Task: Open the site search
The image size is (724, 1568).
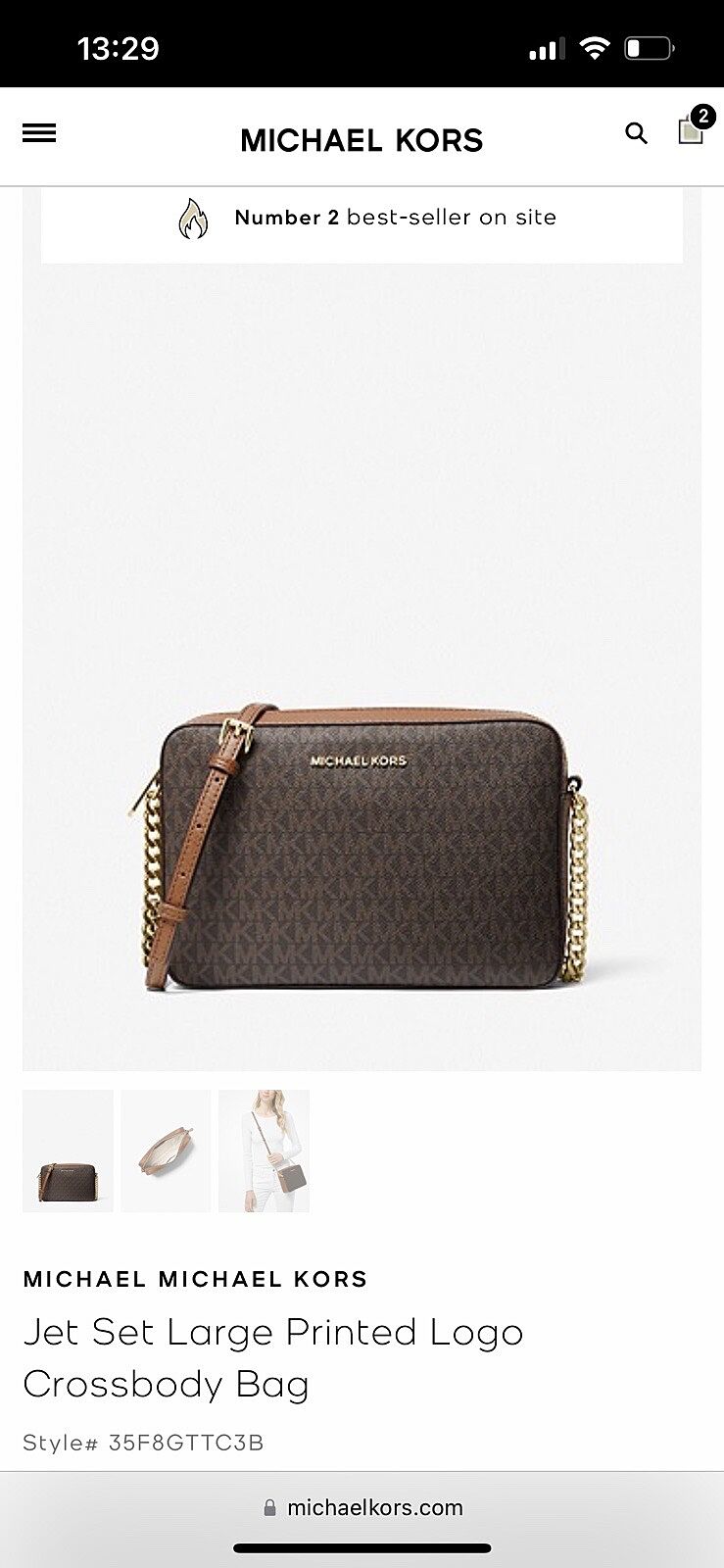Action: point(636,133)
